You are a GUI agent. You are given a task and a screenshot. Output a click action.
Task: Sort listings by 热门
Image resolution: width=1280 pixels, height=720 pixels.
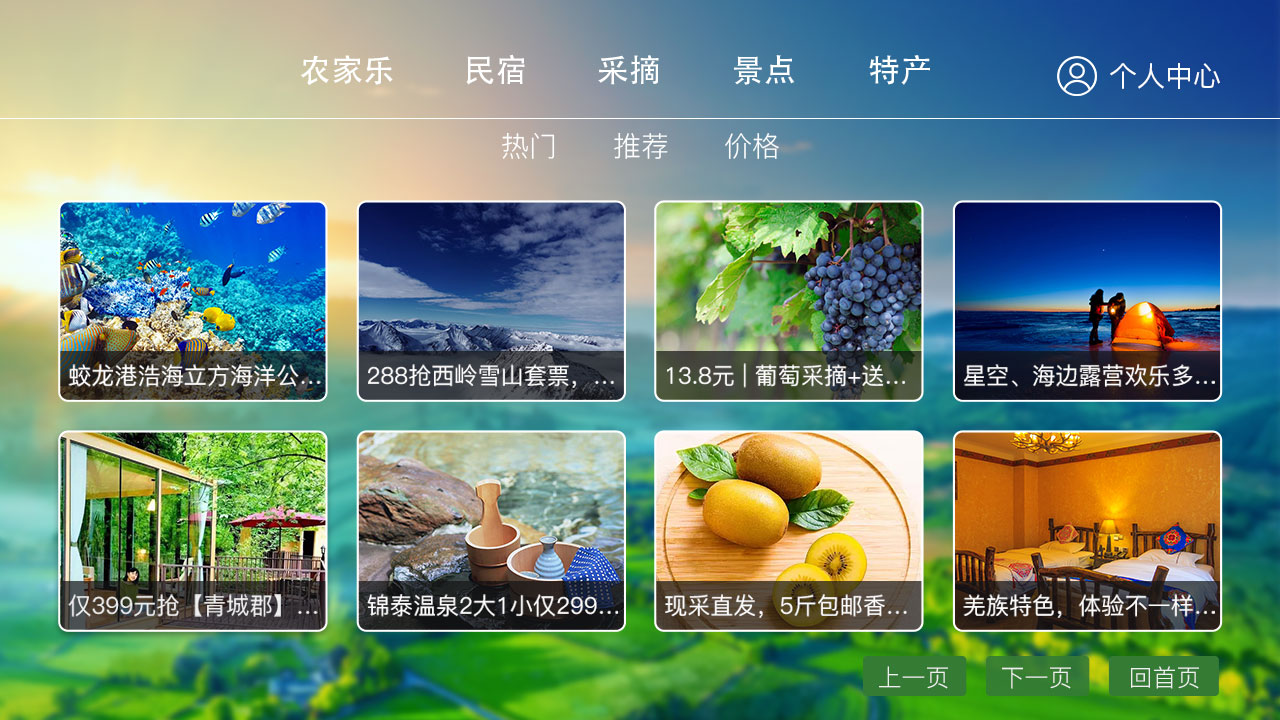tap(528, 147)
